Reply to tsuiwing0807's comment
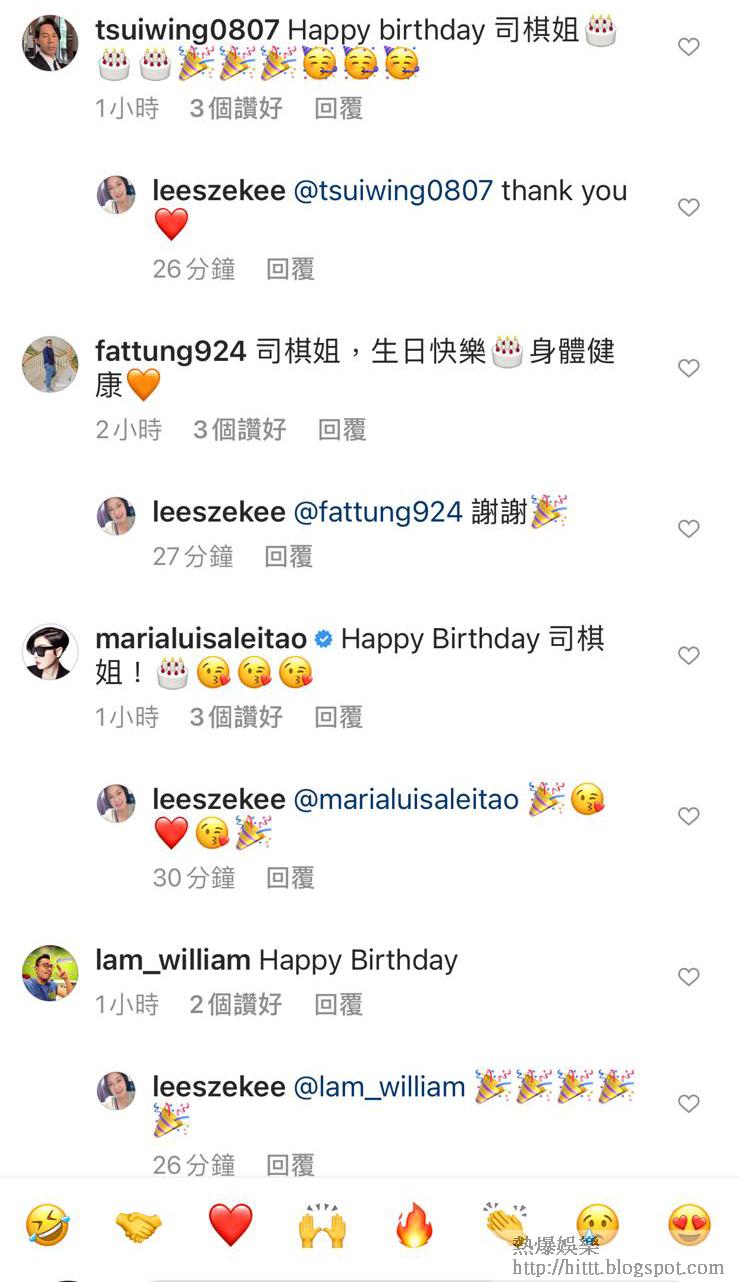Image resolution: width=739 pixels, height=1282 pixels. [x=338, y=109]
